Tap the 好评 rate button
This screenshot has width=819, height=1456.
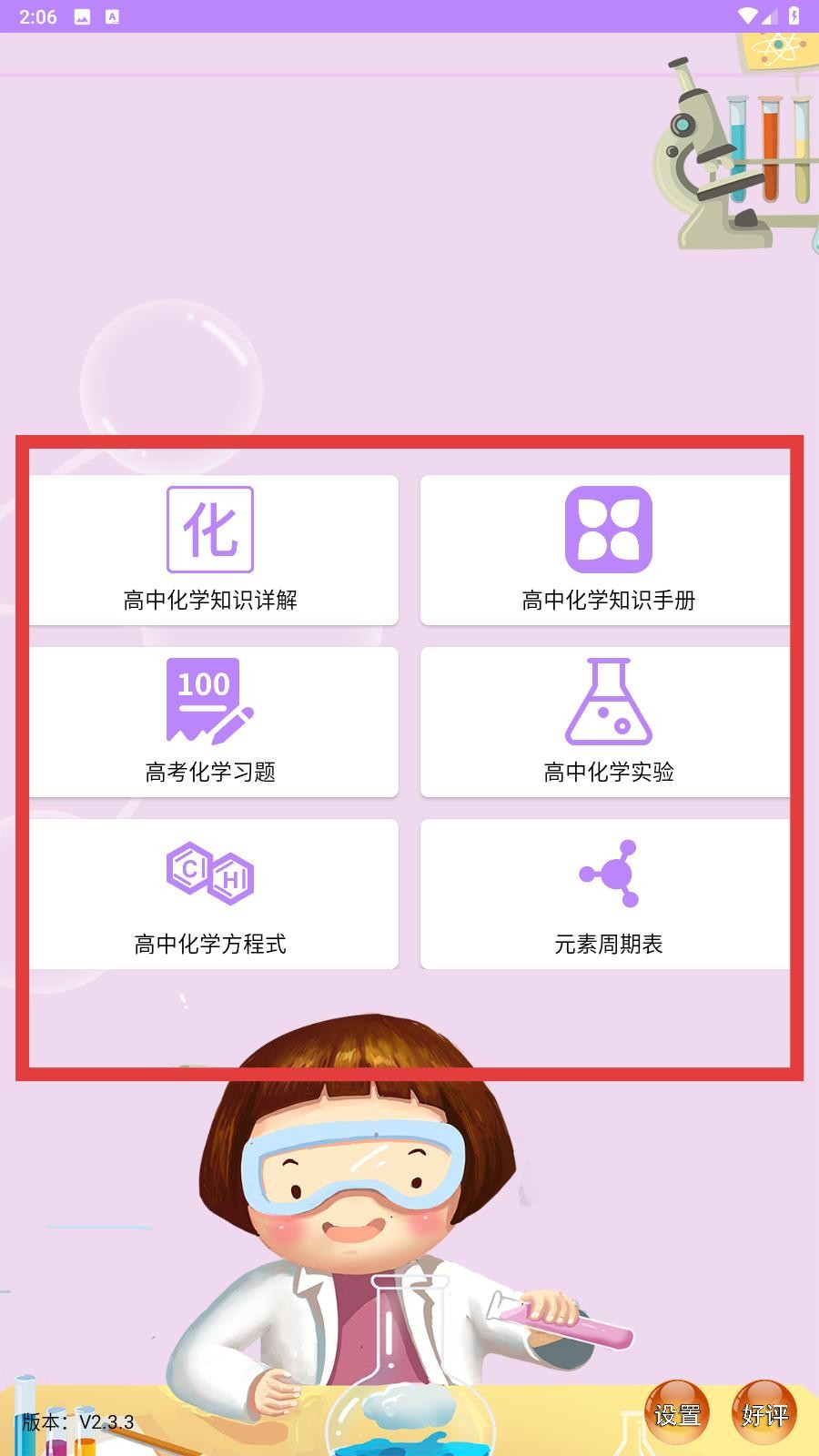click(x=764, y=1413)
